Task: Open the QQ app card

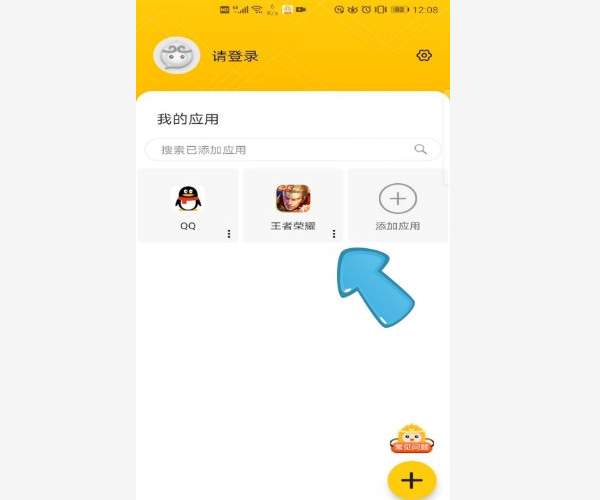Action: (188, 204)
